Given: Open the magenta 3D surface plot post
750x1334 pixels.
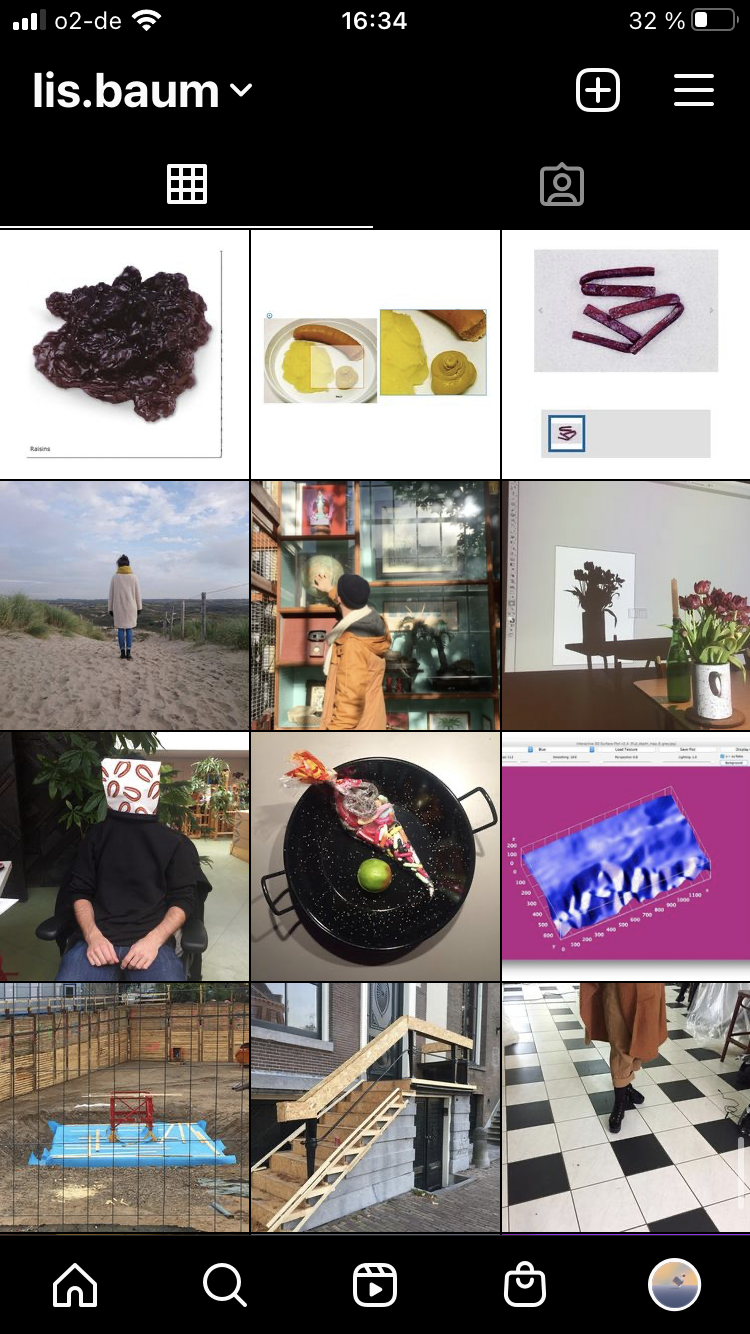Looking at the screenshot, I should [x=626, y=856].
